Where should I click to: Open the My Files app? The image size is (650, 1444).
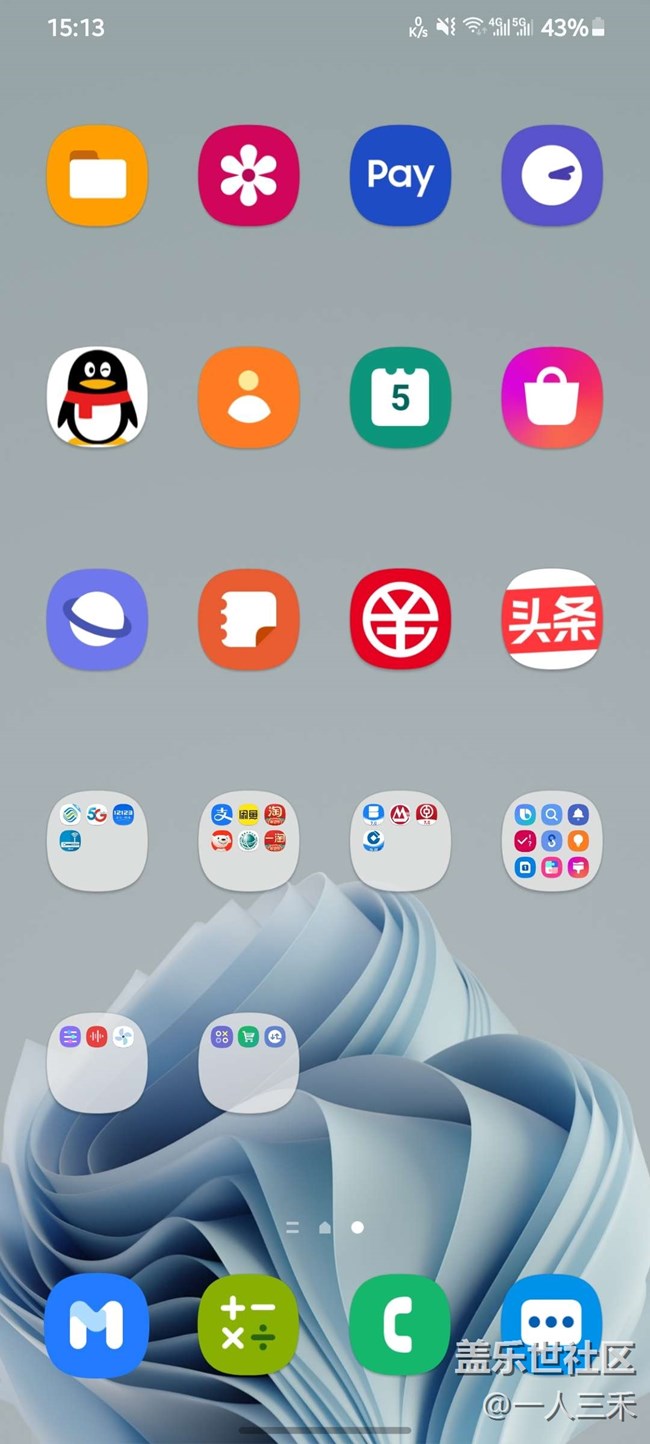click(97, 176)
